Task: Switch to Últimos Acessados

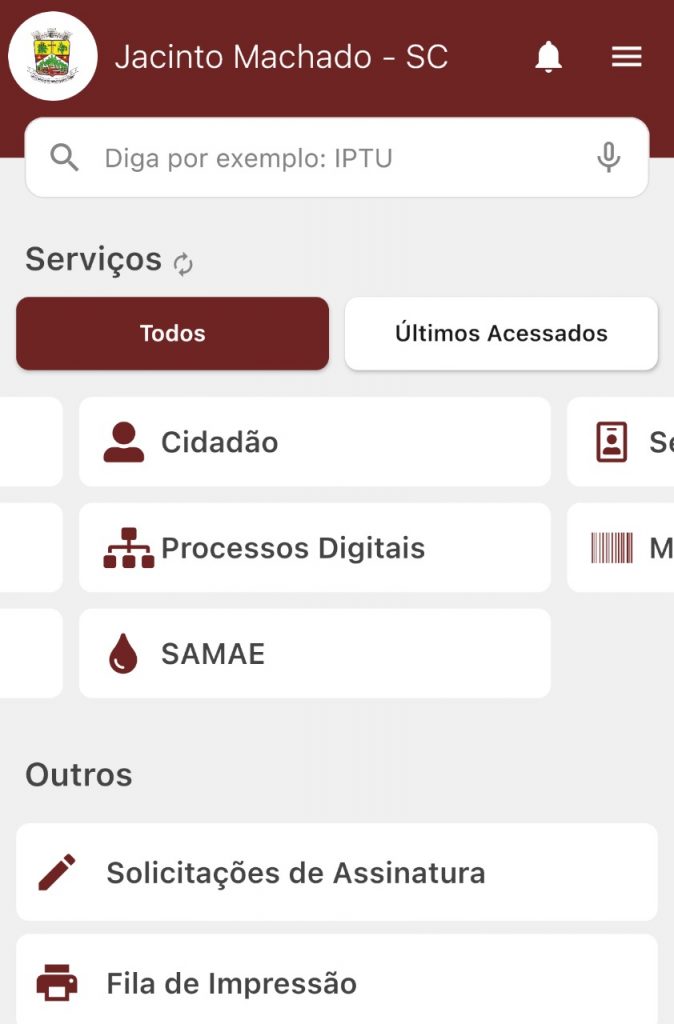Action: (x=501, y=334)
